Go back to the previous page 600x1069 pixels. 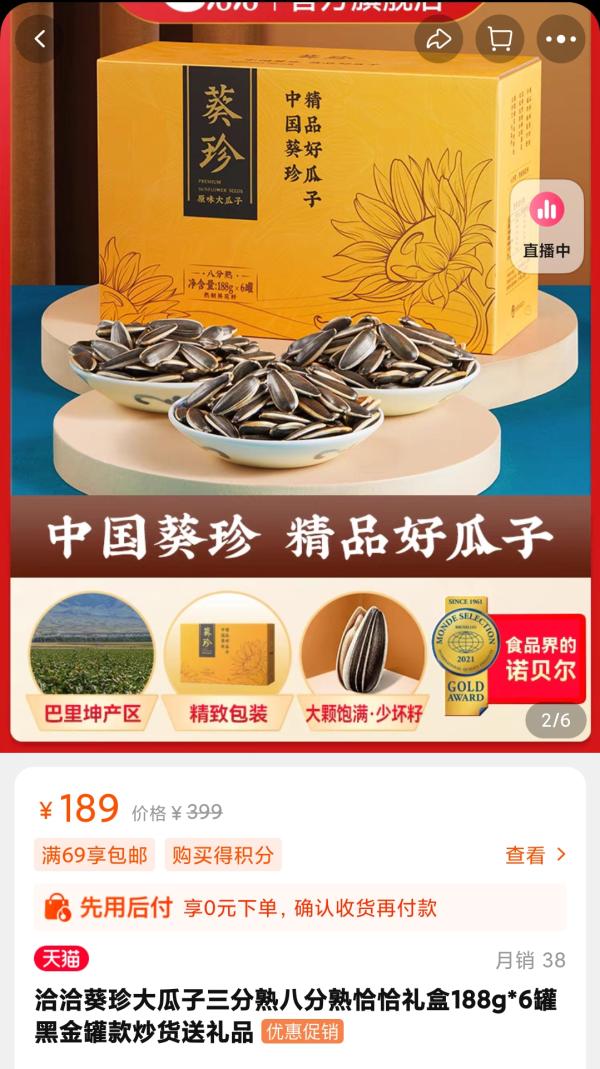40,40
